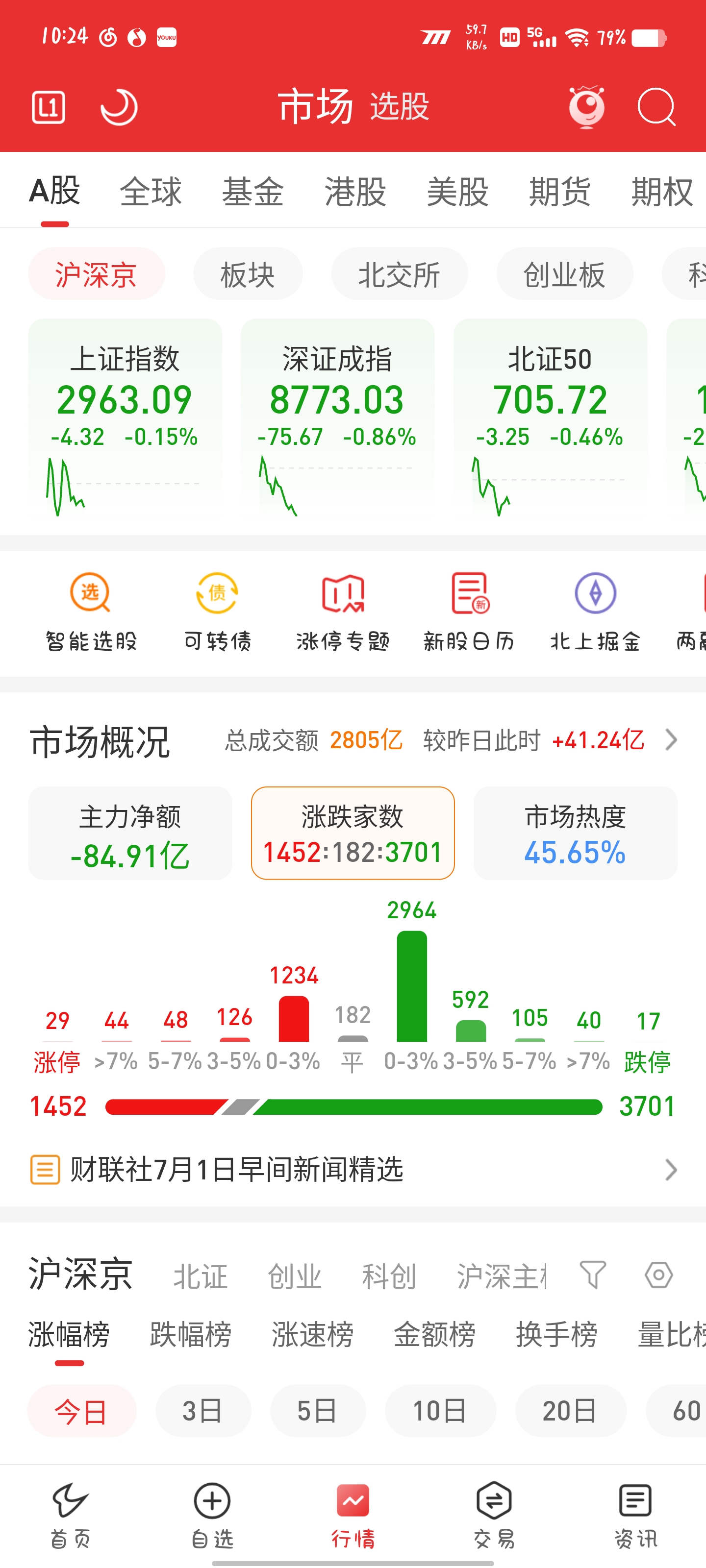This screenshot has height=1568, width=706.
Task: Open the 跌幅榜 losers ranking tab
Action: [190, 1333]
